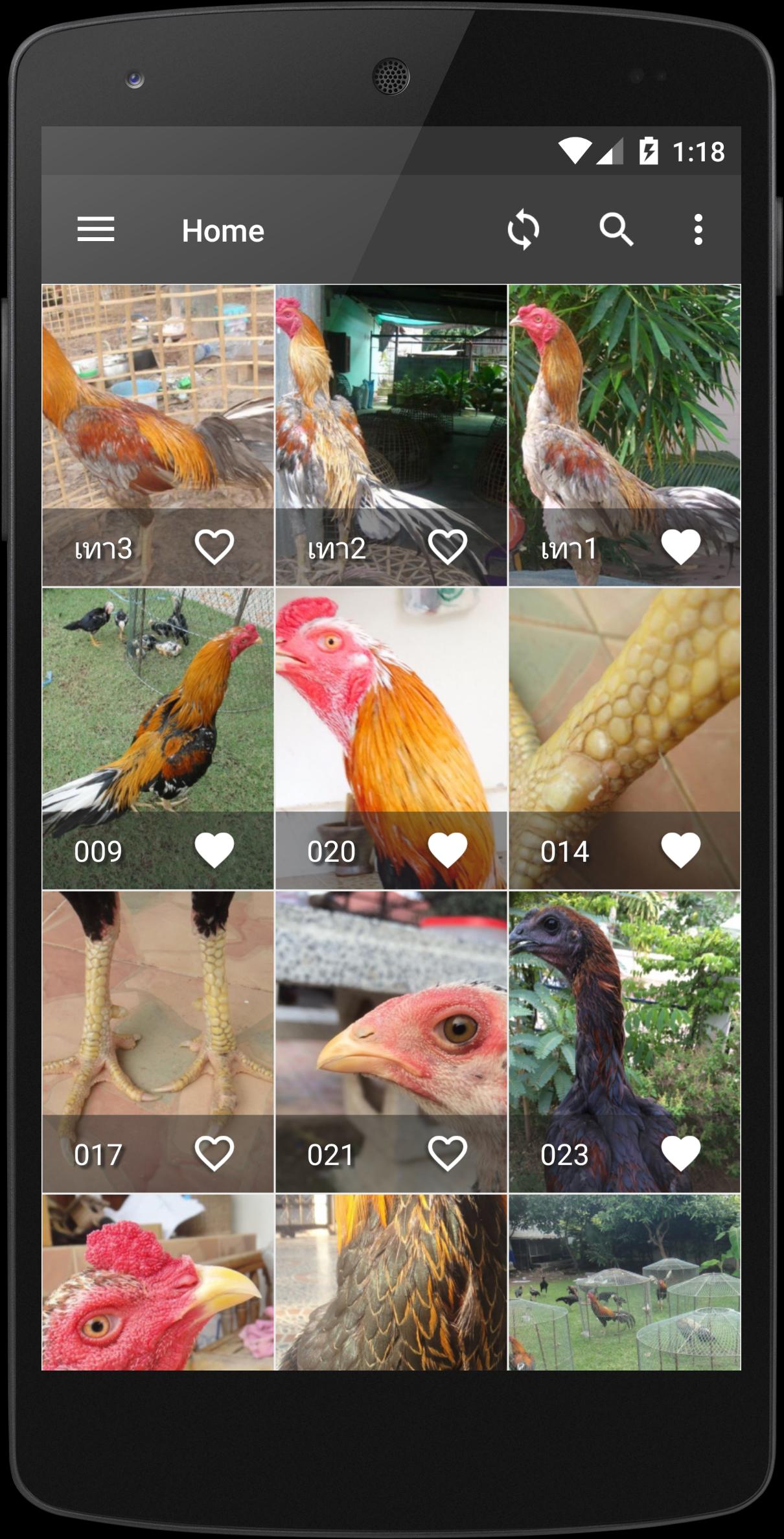Image resolution: width=784 pixels, height=1539 pixels.
Task: Unlike photo 023 via its heart
Action: click(681, 1153)
